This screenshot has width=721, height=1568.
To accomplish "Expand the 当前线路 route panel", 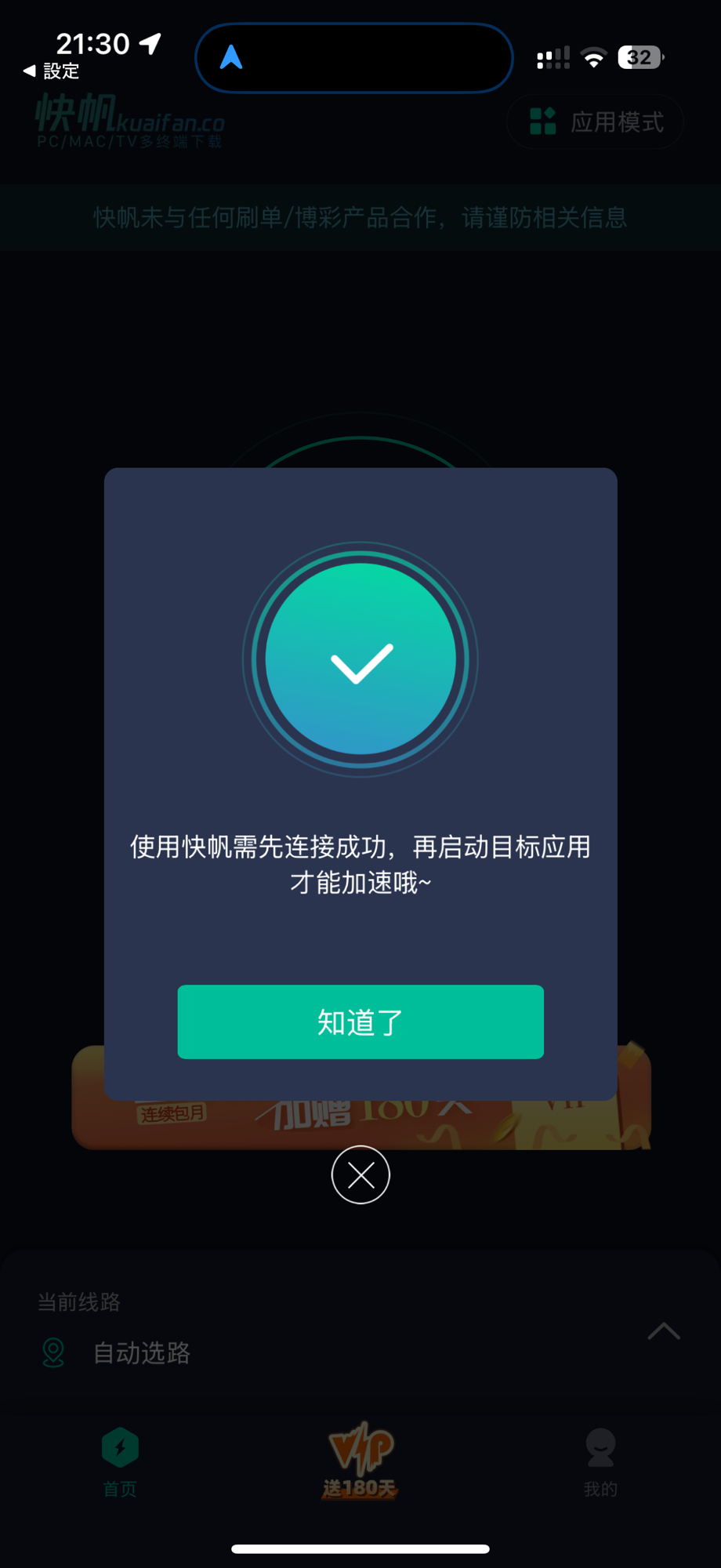I will click(x=664, y=1330).
